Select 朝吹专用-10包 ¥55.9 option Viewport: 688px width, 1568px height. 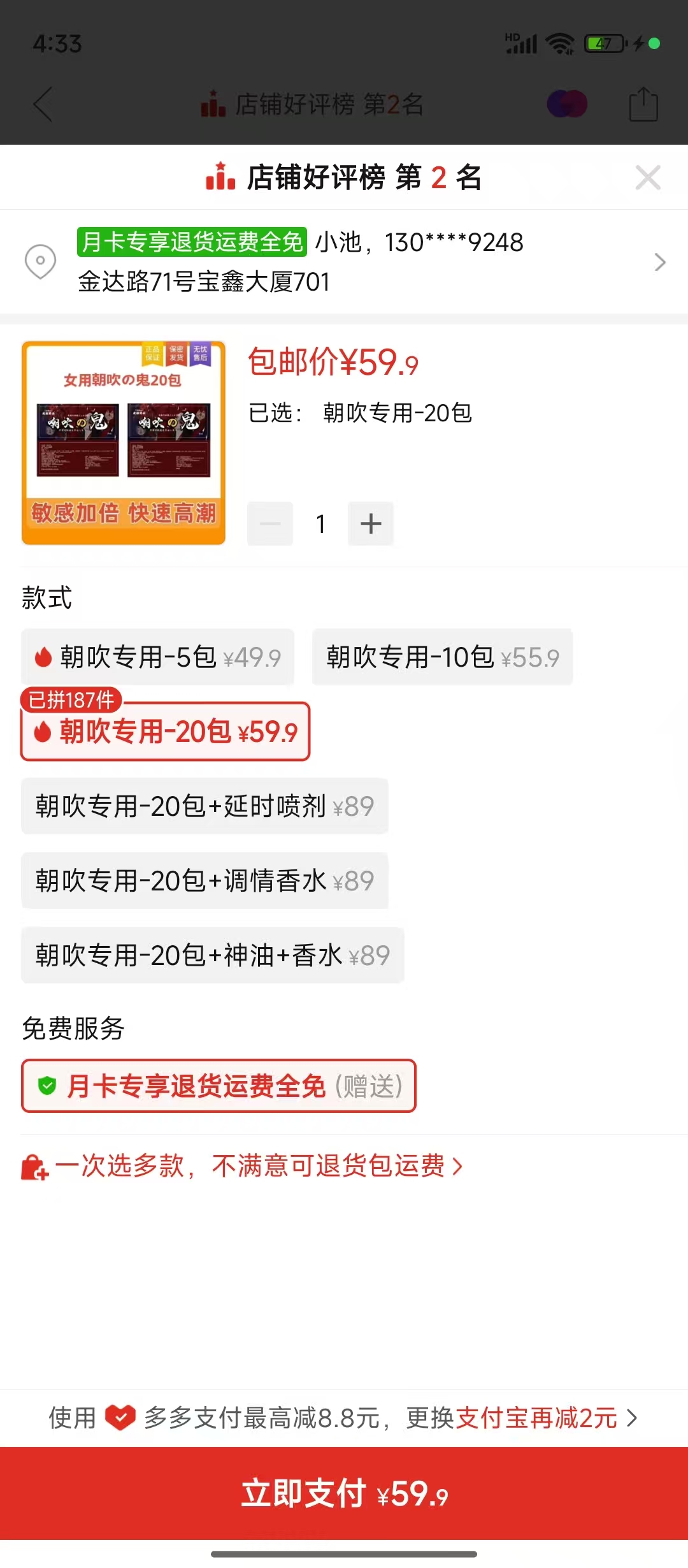(x=442, y=657)
